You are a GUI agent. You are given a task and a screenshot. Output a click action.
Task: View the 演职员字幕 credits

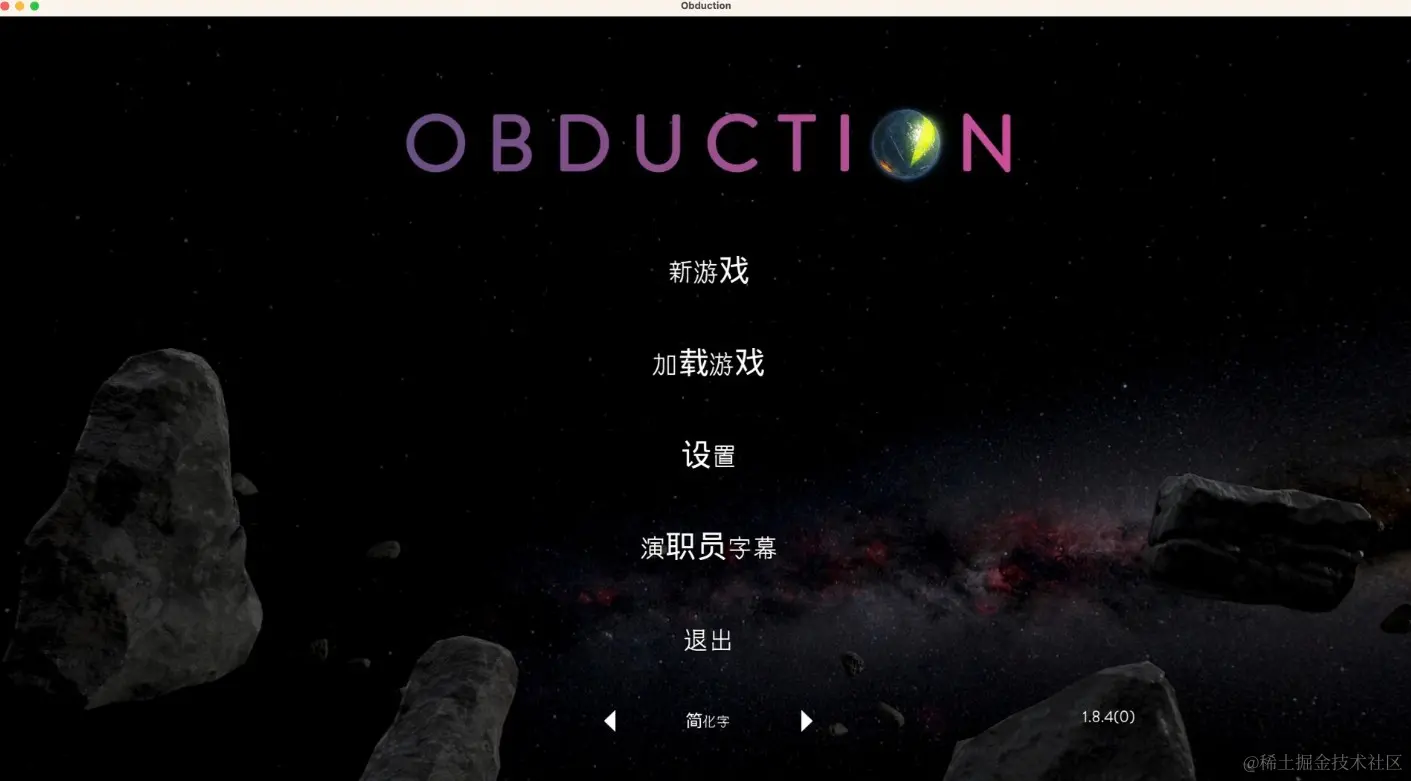tap(708, 547)
